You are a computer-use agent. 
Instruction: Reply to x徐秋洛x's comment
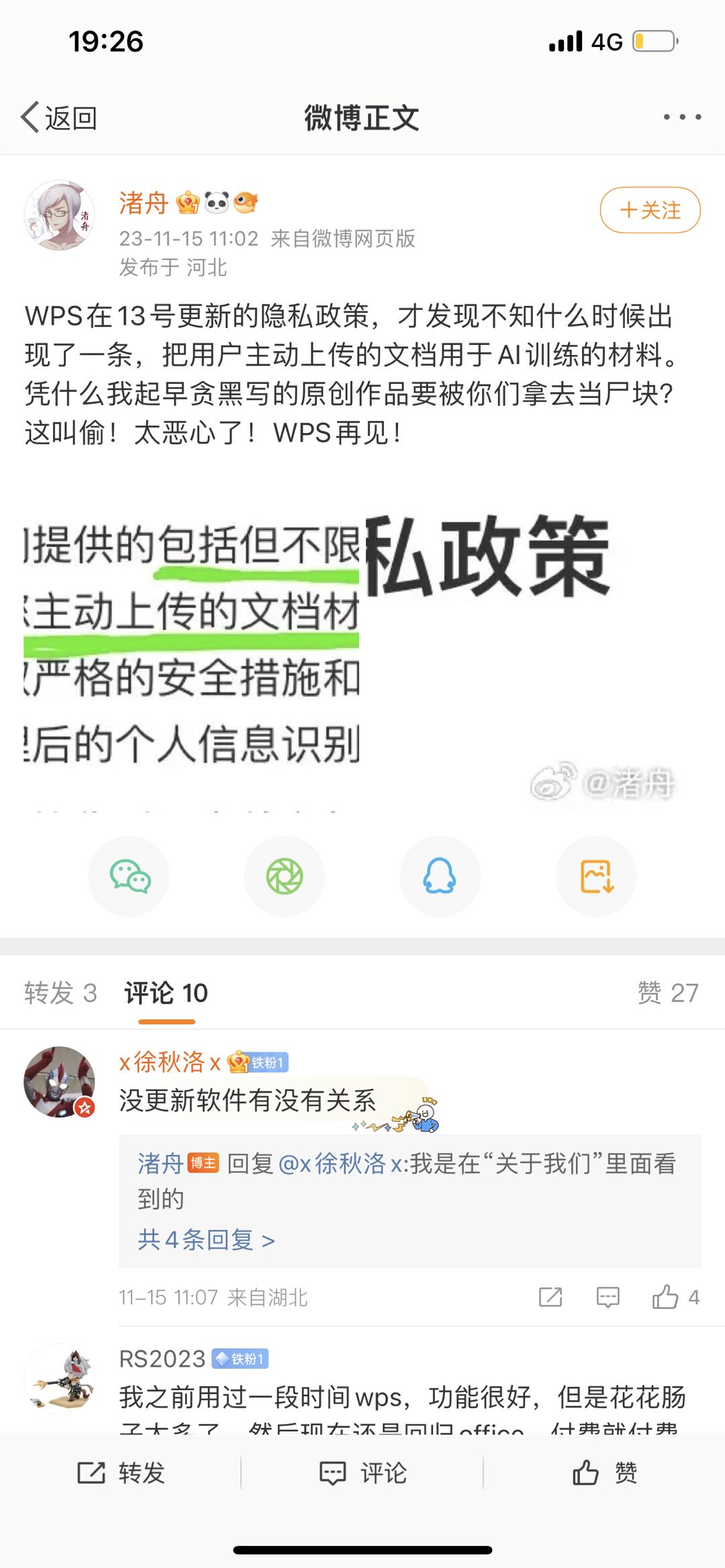point(608,1297)
